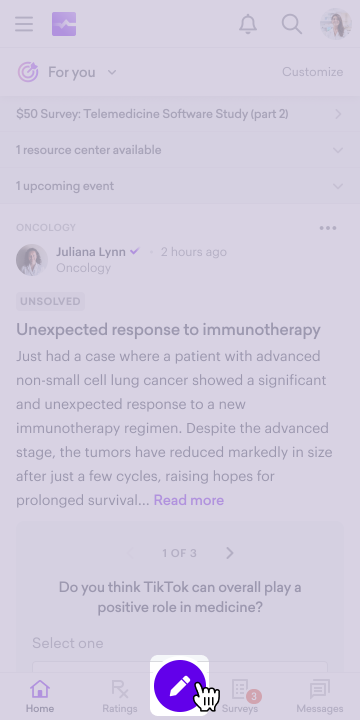This screenshot has width=360, height=720.
Task: Open the search icon
Action: tap(292, 24)
